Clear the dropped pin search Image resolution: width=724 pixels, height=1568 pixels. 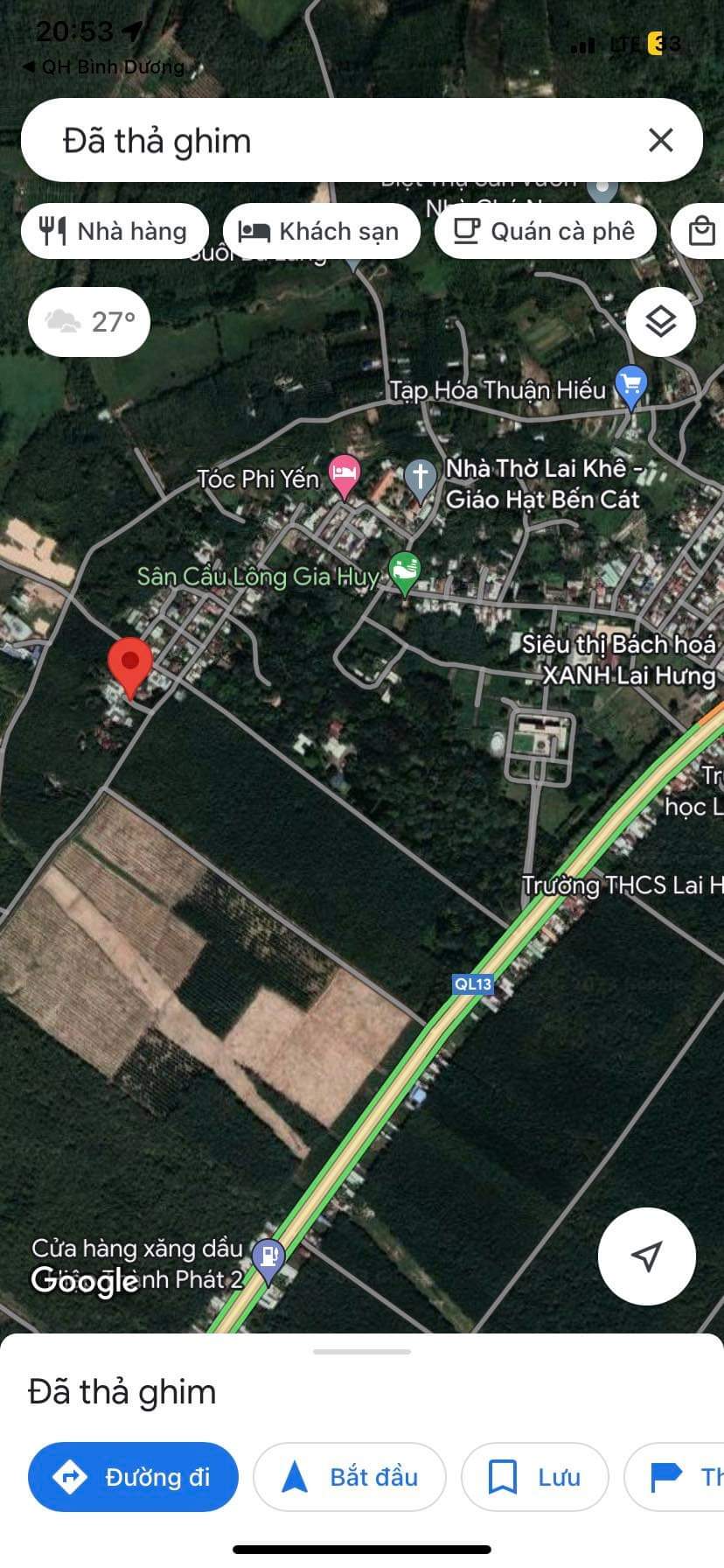[x=660, y=140]
